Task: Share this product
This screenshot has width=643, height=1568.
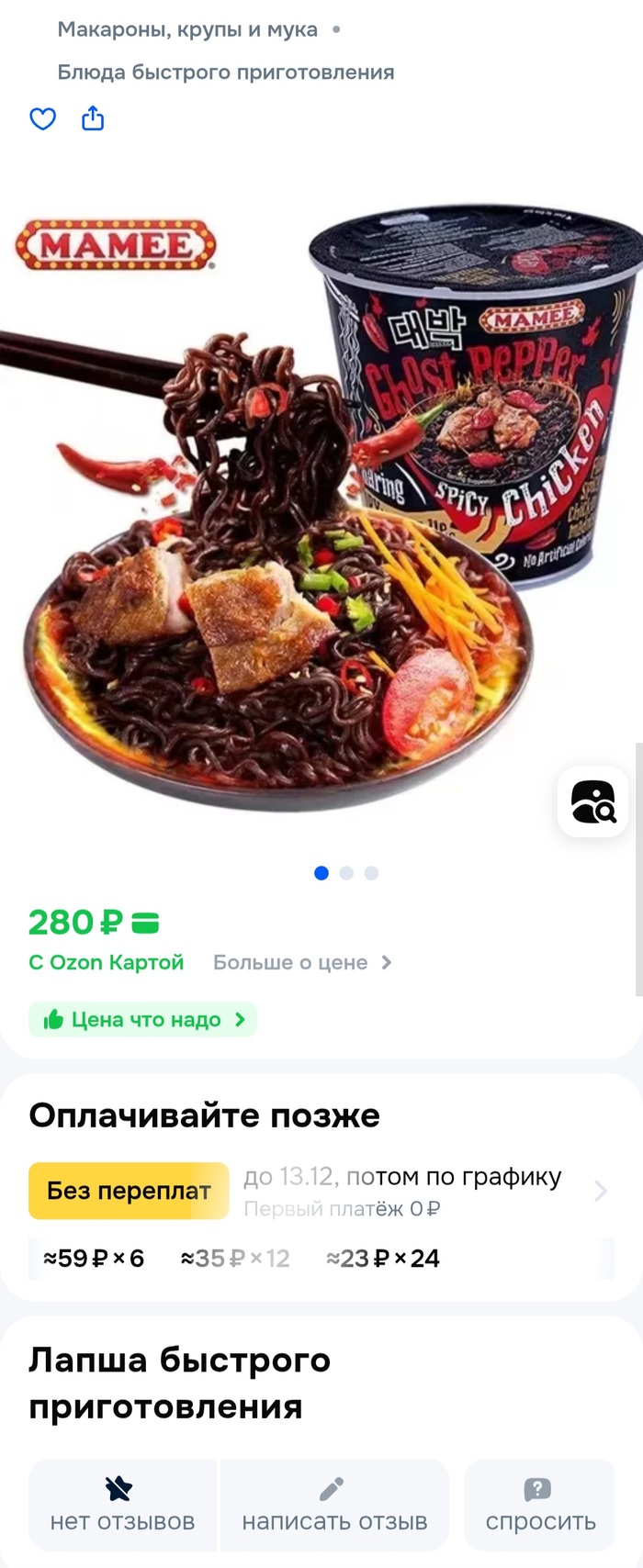Action: click(x=93, y=118)
